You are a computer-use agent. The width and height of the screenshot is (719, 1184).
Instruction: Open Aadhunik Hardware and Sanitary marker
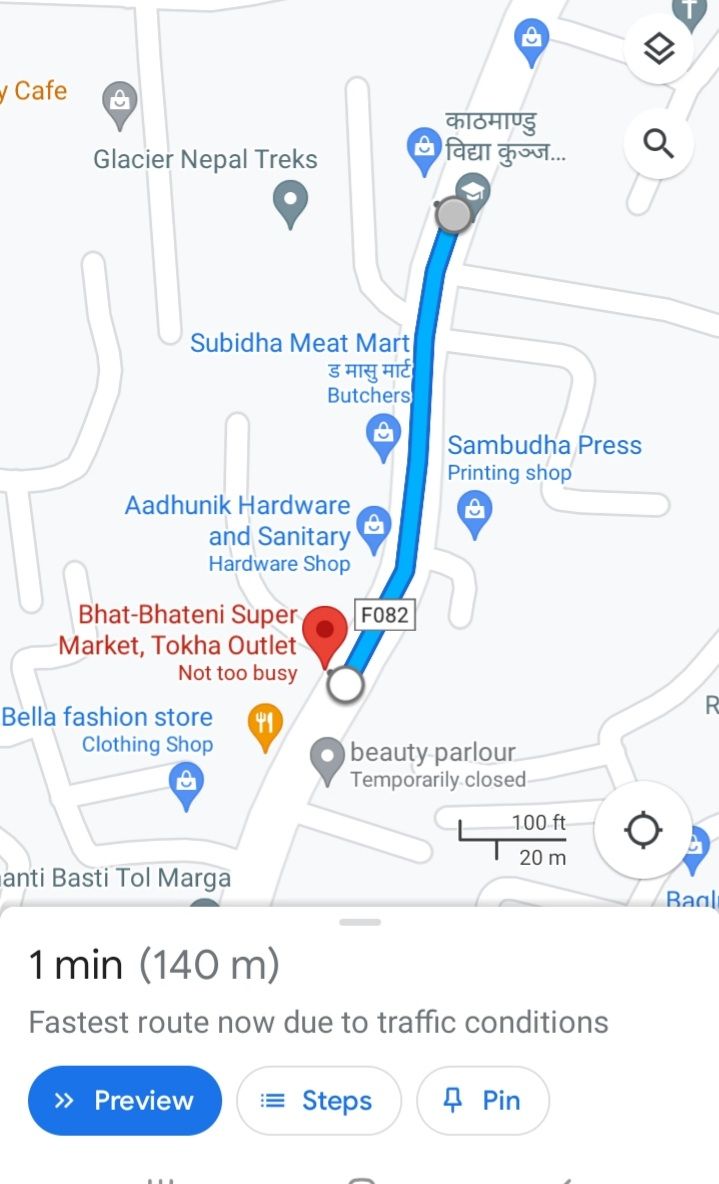click(373, 529)
